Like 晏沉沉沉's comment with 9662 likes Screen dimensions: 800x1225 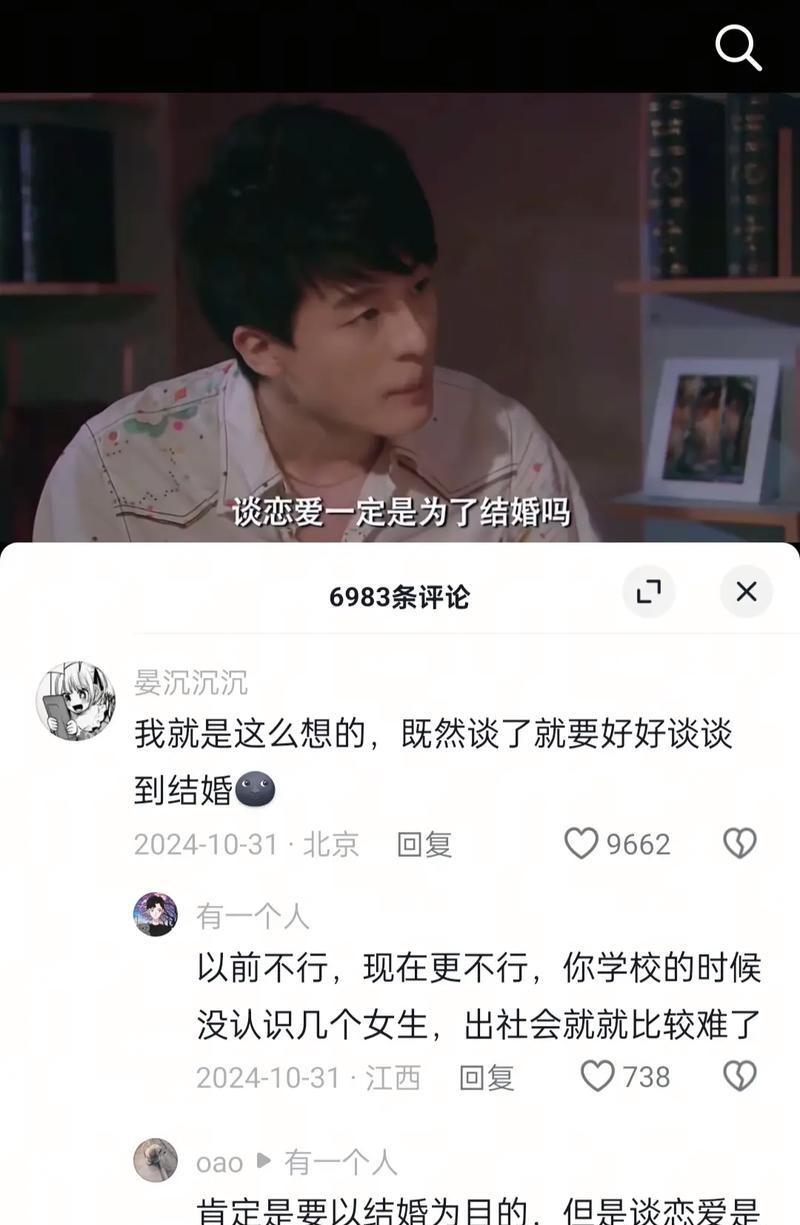(x=582, y=844)
